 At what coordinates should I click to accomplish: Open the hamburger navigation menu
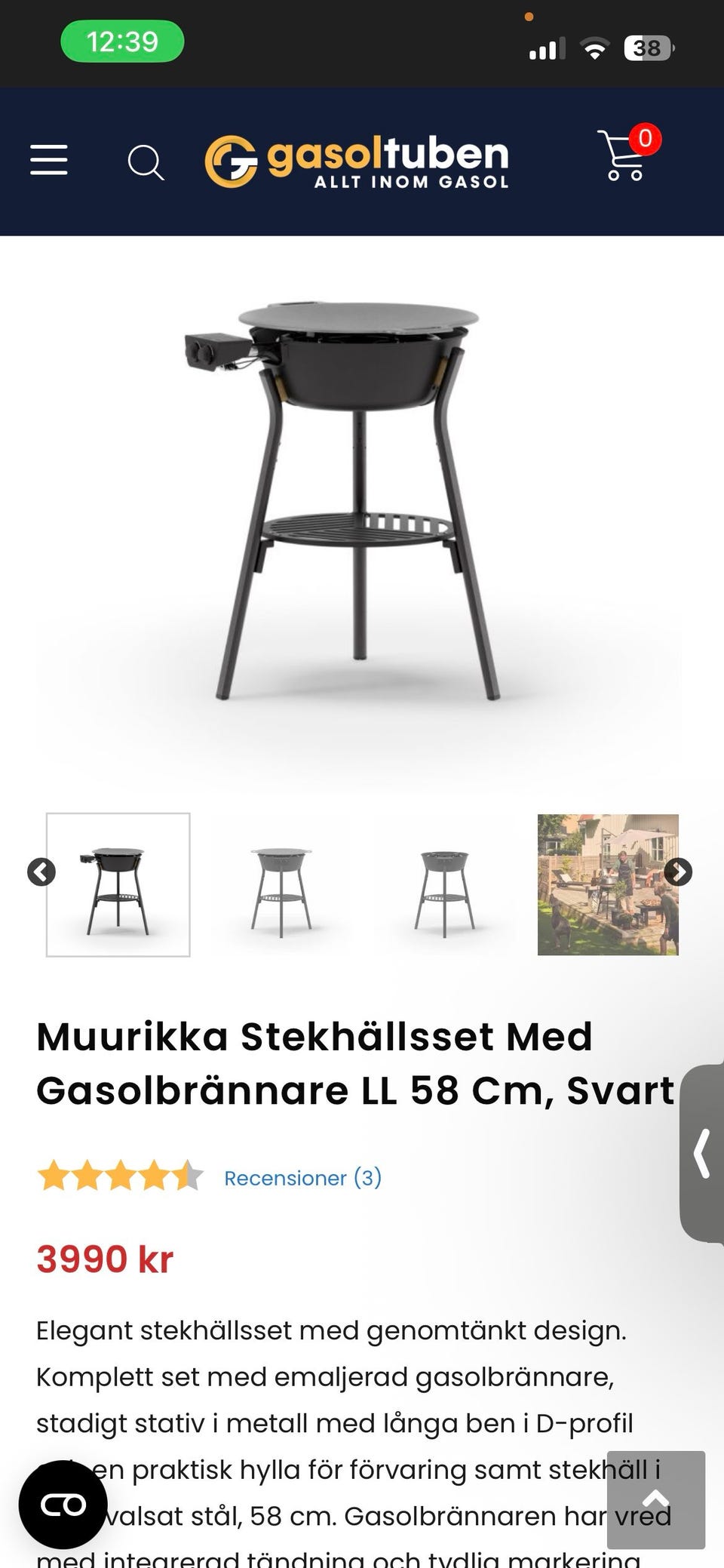coord(48,161)
